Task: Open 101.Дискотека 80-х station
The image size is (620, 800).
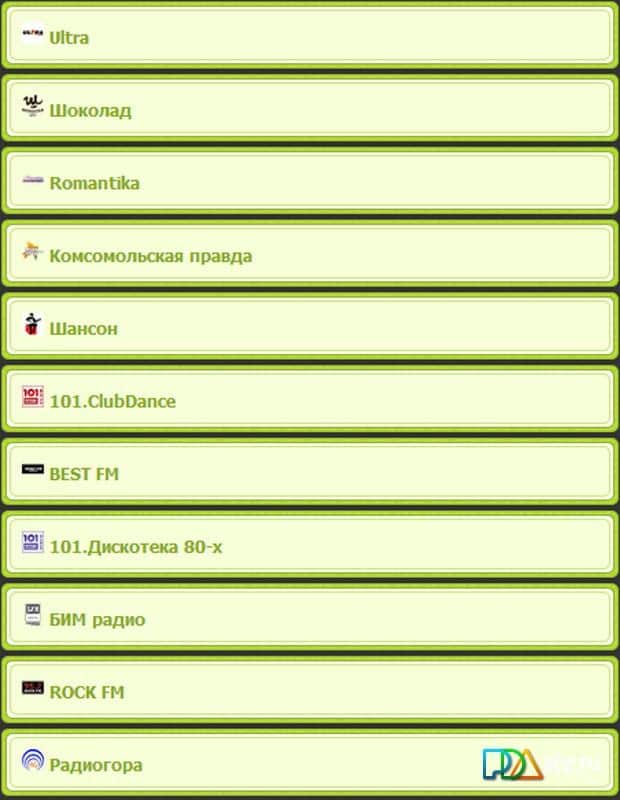Action: click(310, 546)
